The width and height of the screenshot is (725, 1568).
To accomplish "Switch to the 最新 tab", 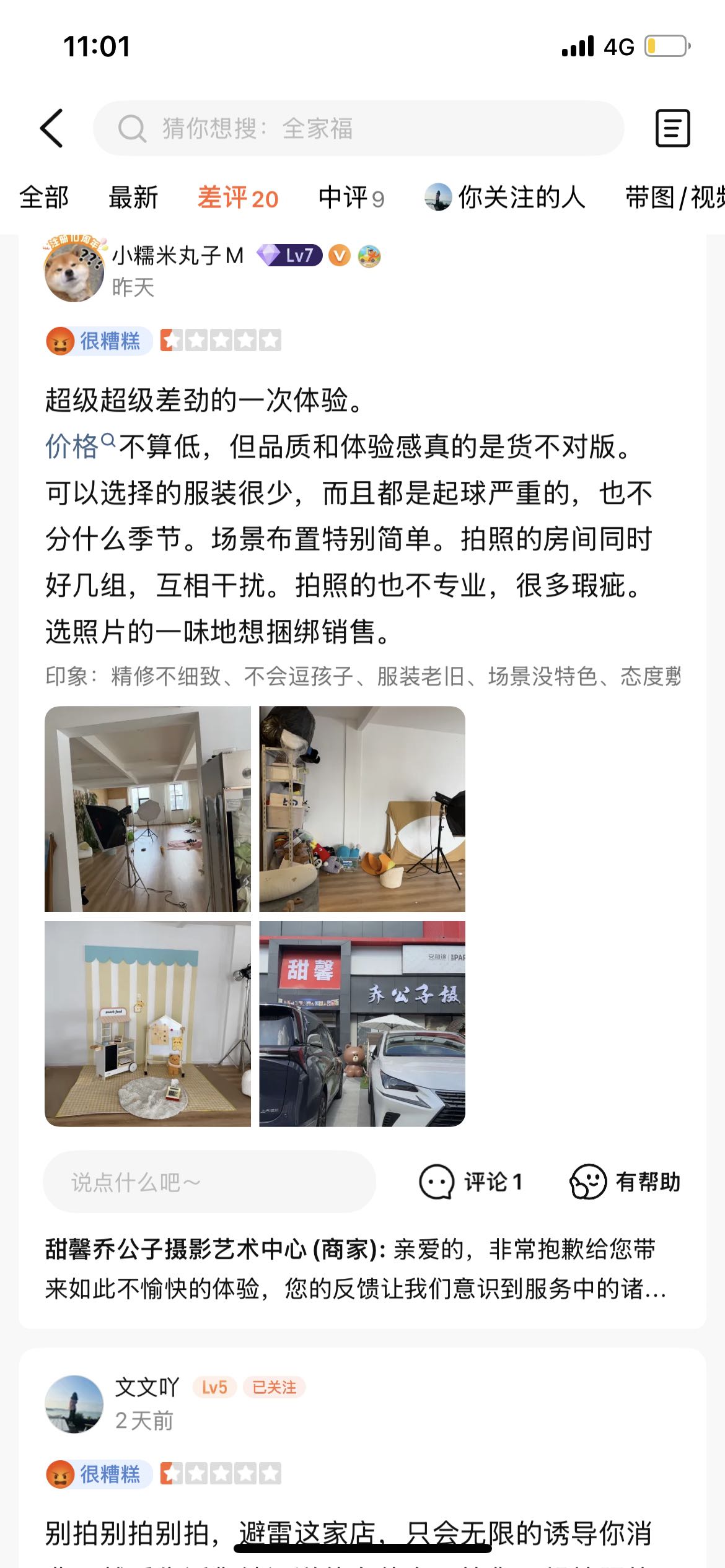I will coord(133,198).
